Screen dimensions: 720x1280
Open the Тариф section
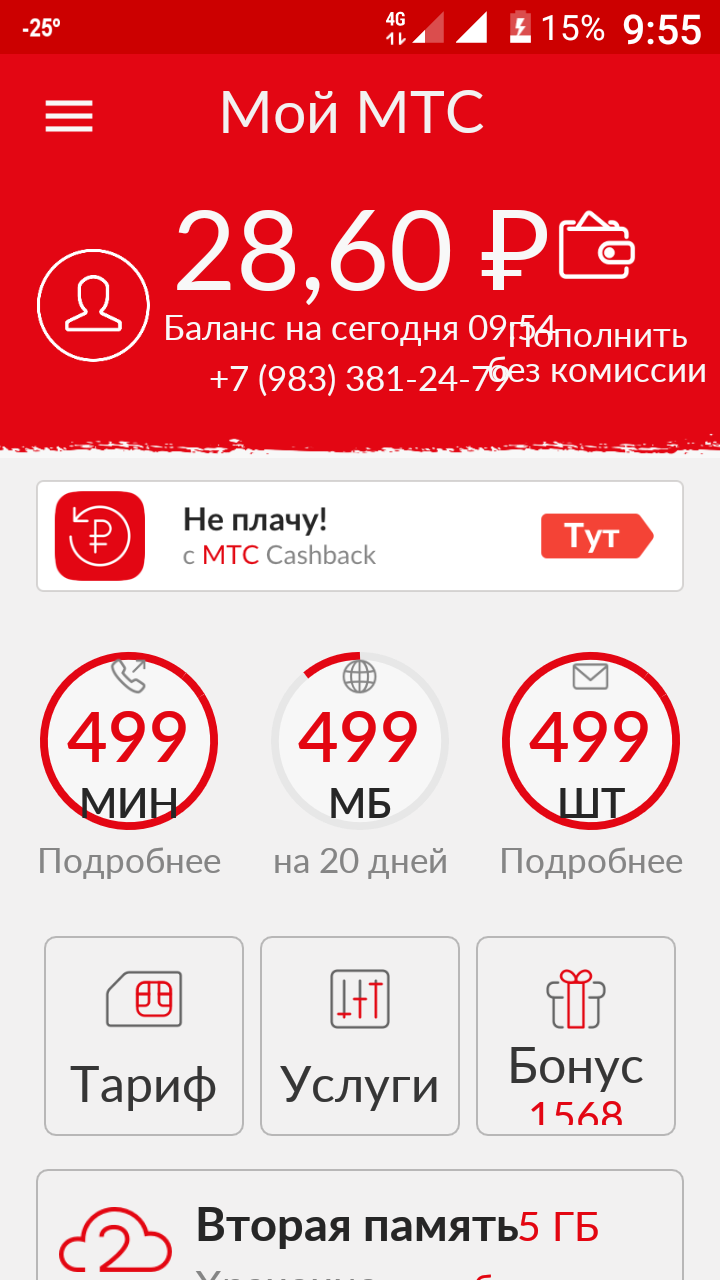pyautogui.click(x=144, y=1035)
